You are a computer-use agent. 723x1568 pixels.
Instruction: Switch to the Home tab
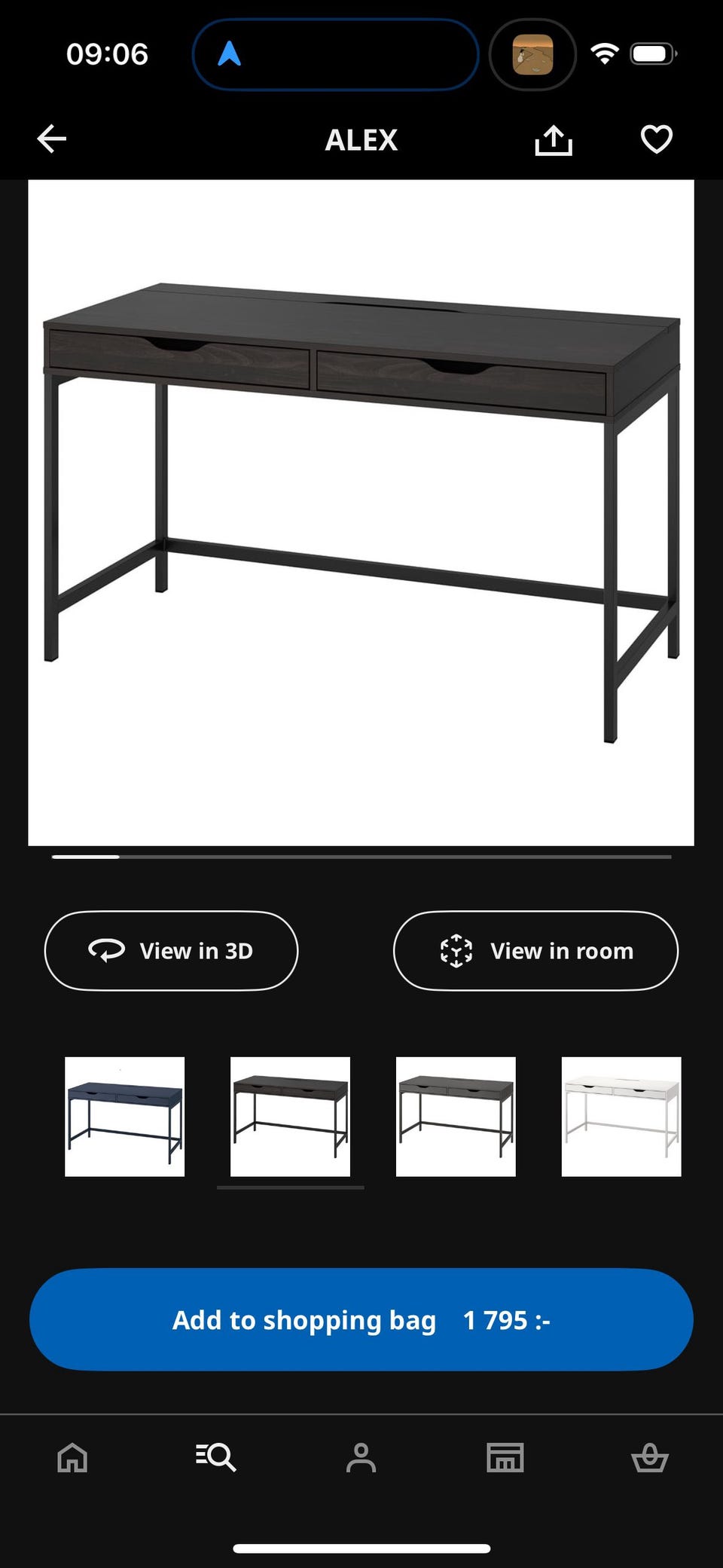pos(72,1457)
